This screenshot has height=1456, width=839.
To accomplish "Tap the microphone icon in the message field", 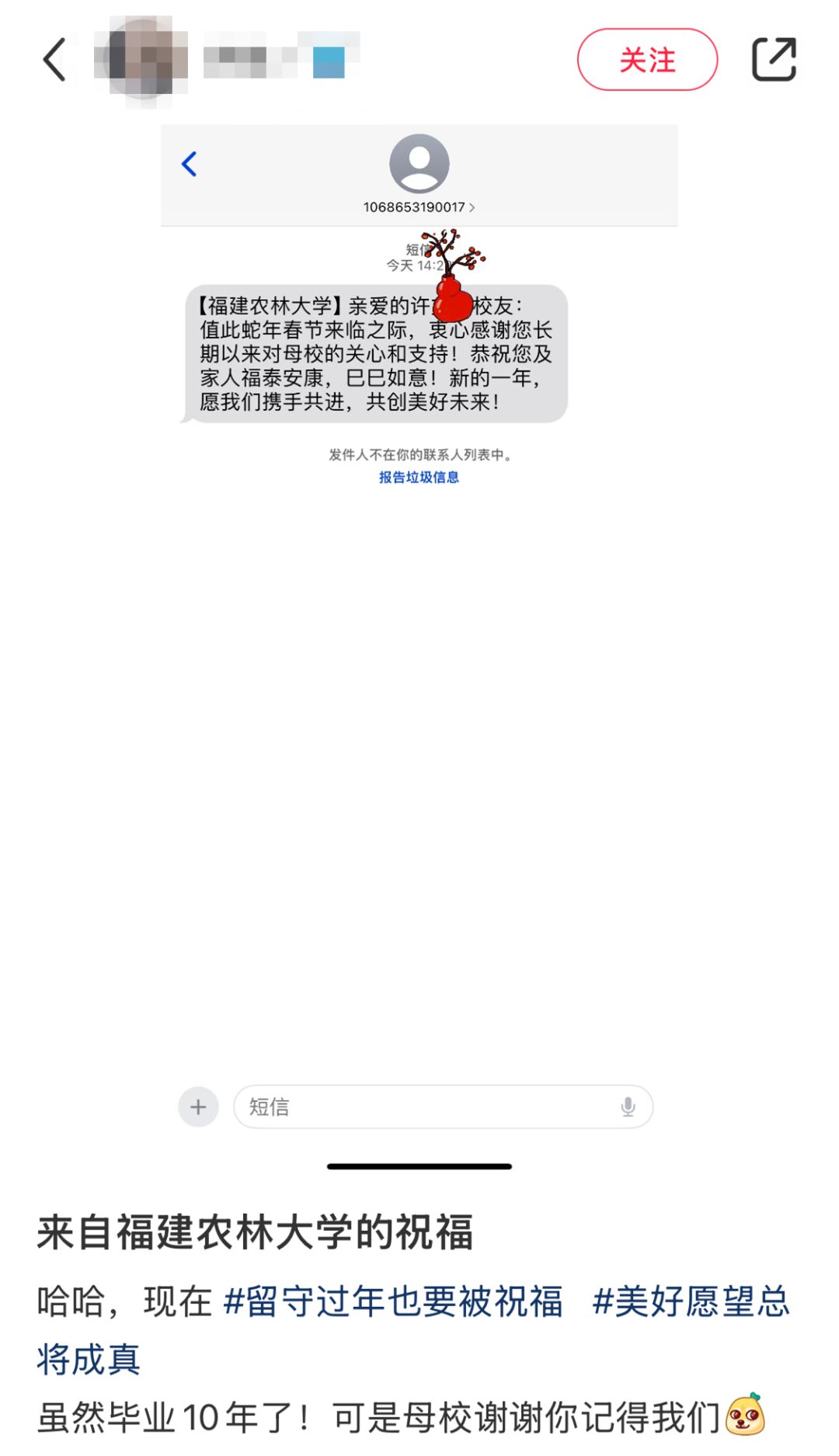I will [x=628, y=1107].
